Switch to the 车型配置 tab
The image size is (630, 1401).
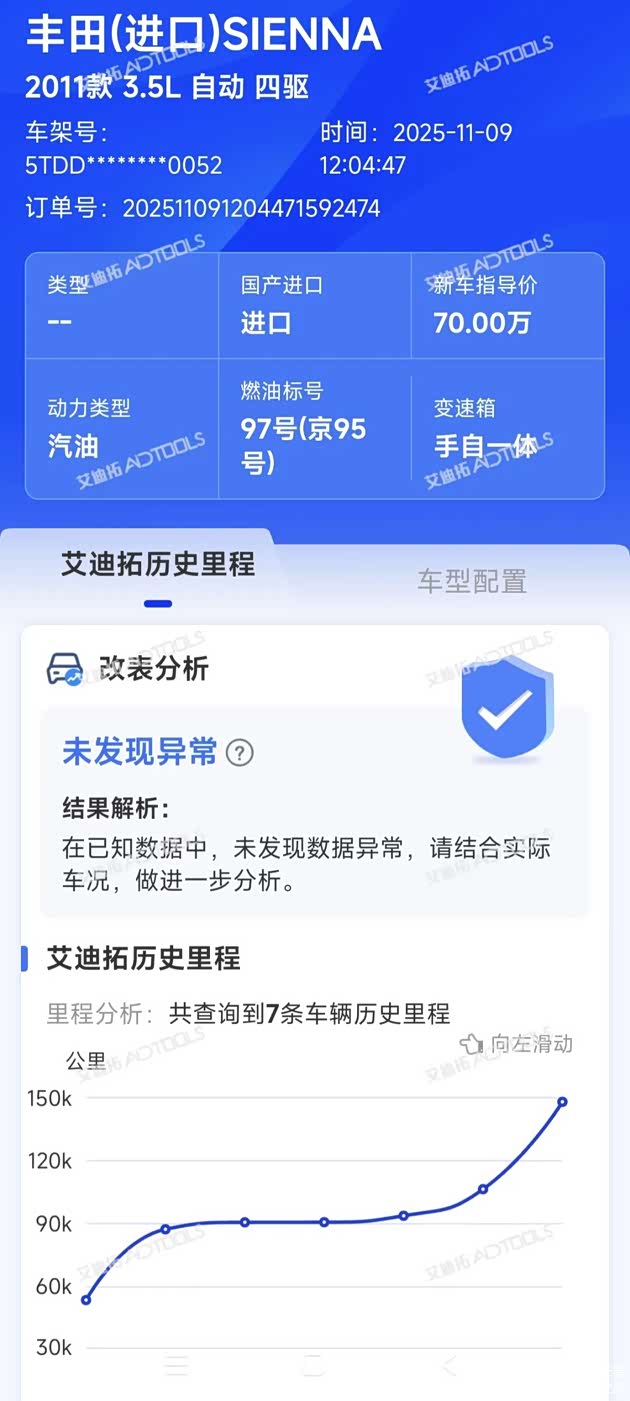[x=471, y=581]
